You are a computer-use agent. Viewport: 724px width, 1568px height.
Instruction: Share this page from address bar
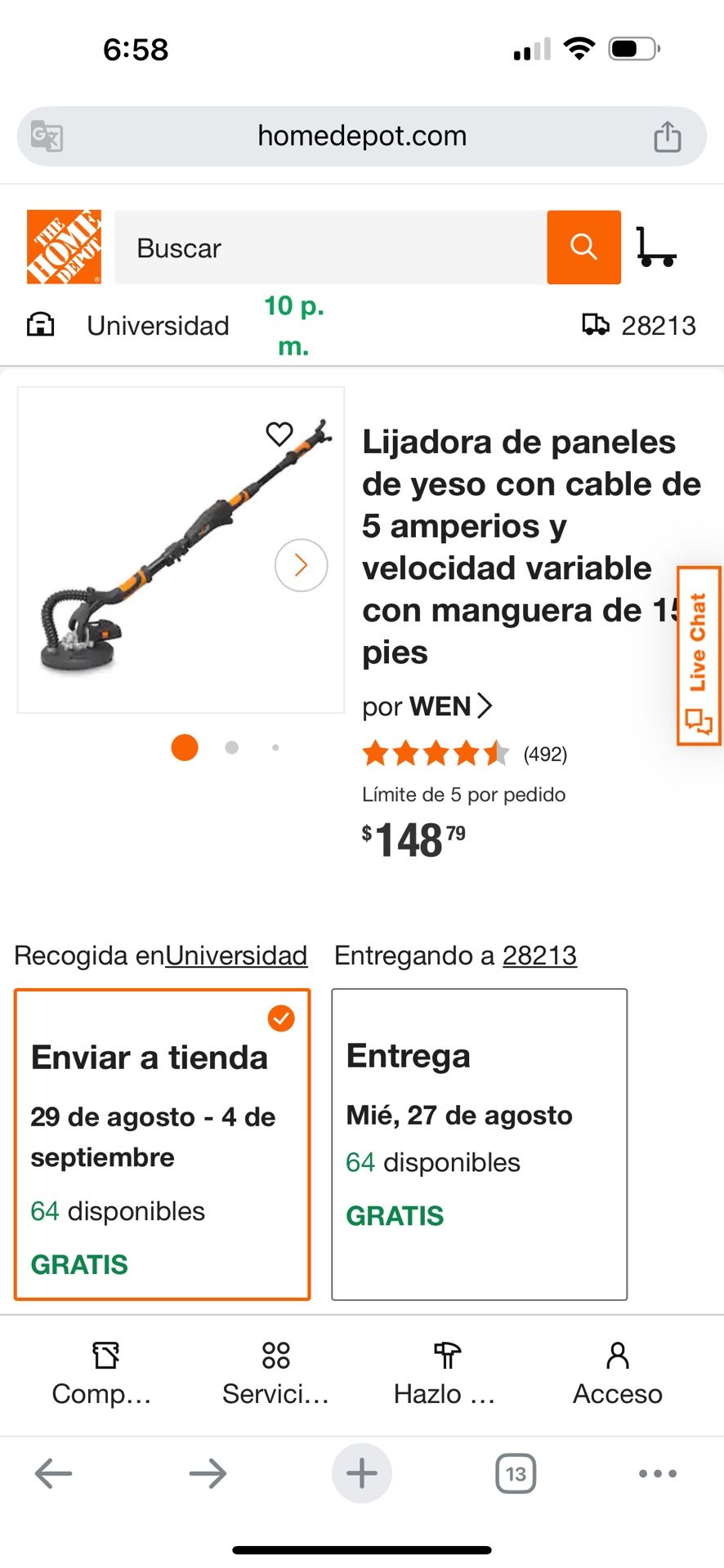[667, 136]
